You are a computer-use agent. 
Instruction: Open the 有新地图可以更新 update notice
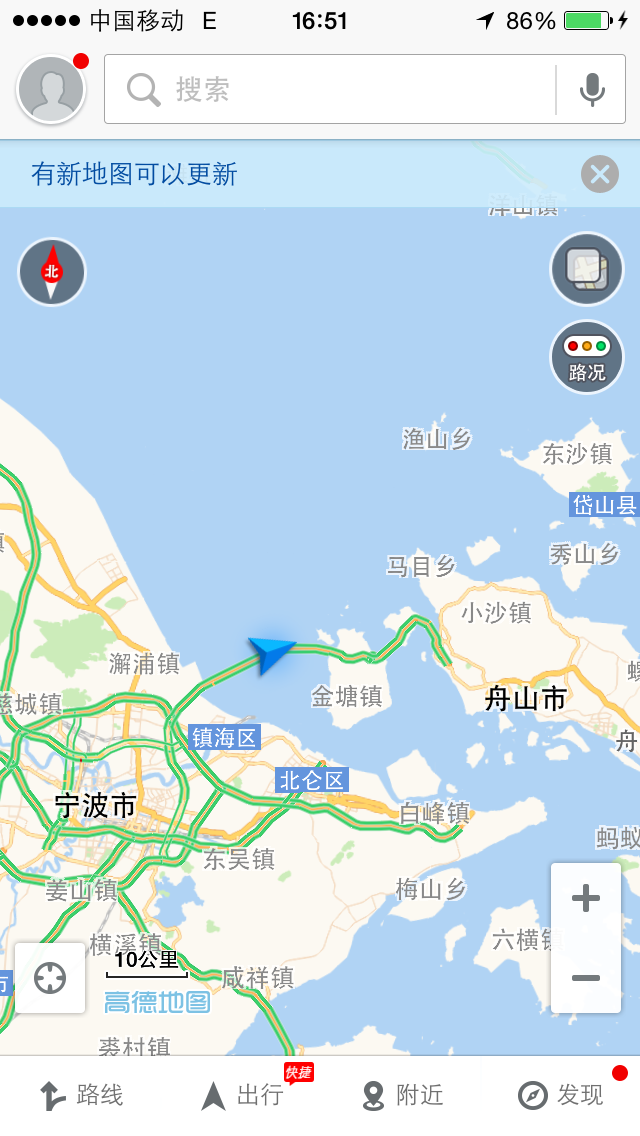(134, 175)
